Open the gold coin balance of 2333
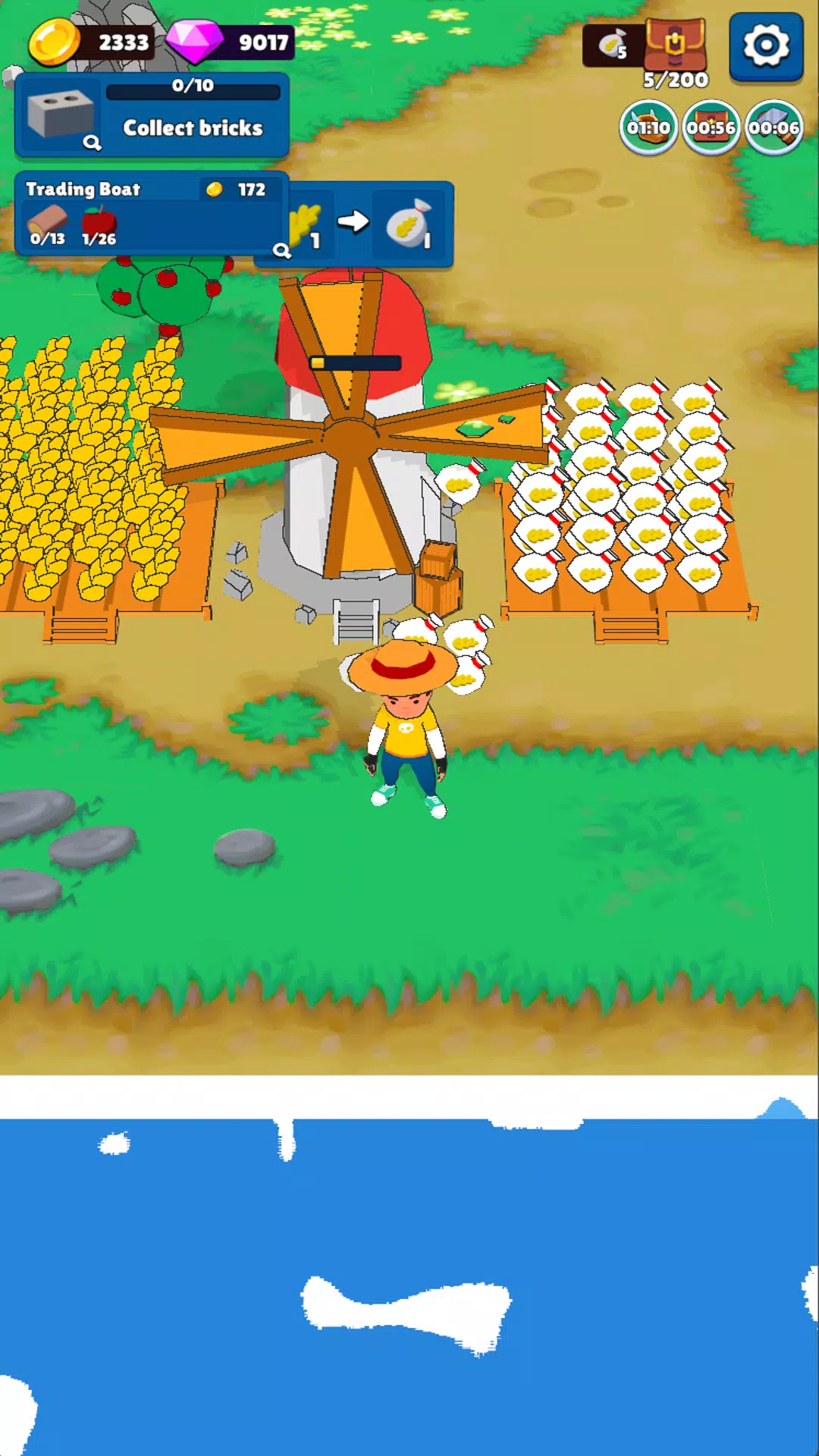The image size is (819, 1456). (x=93, y=42)
